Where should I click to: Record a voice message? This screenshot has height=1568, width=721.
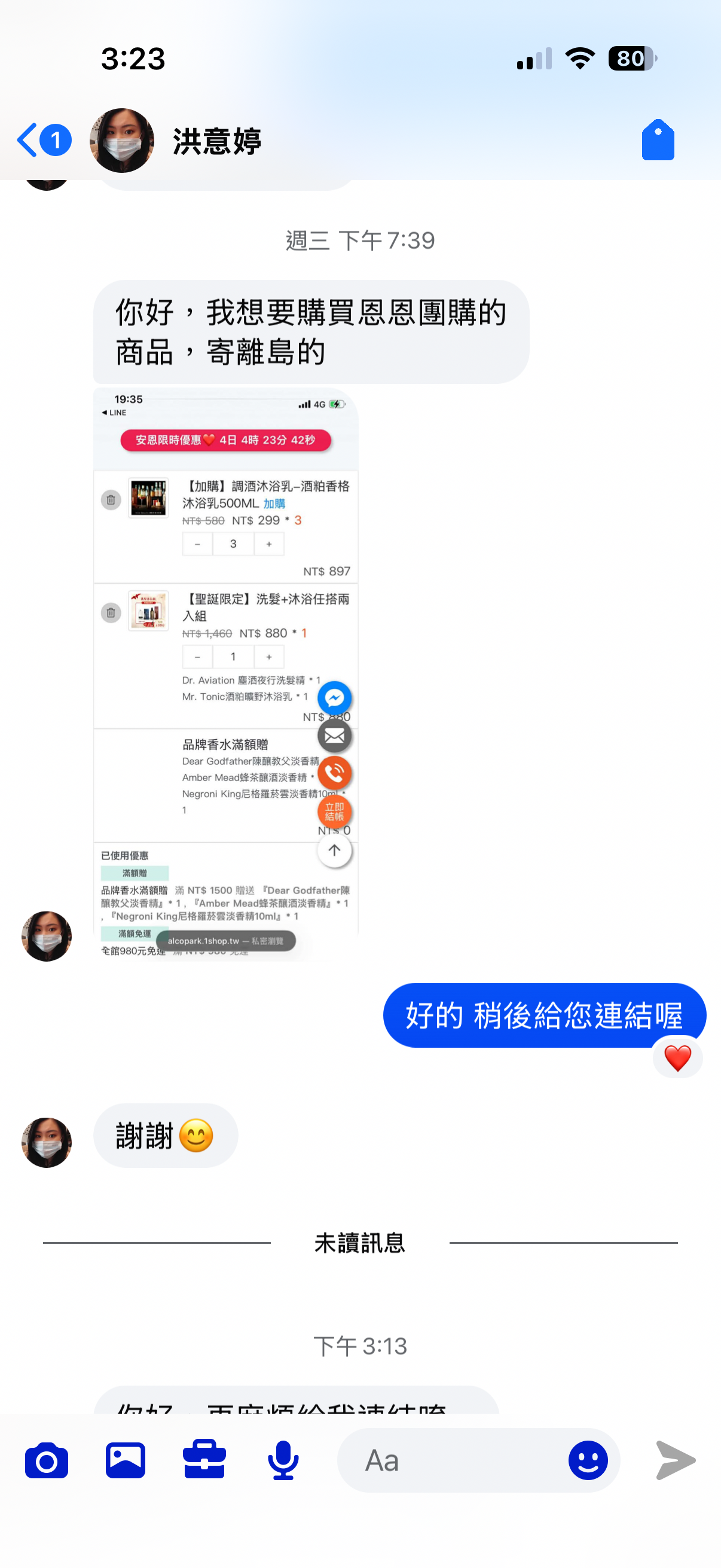click(283, 1460)
